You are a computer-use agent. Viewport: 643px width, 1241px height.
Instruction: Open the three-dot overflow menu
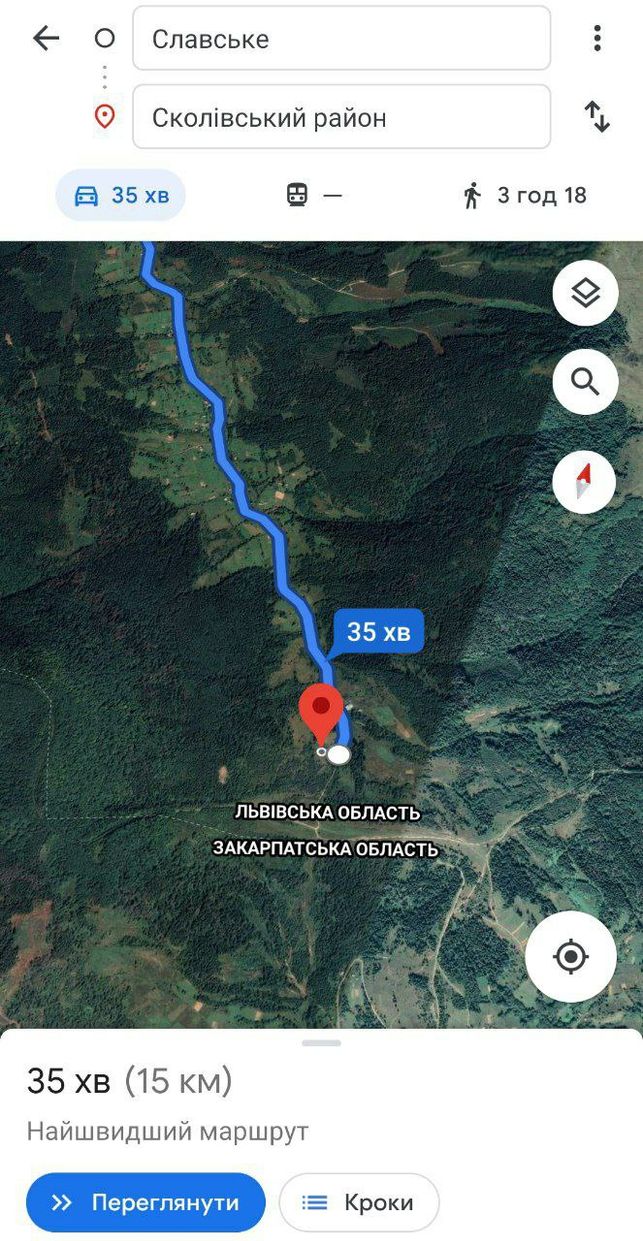597,39
